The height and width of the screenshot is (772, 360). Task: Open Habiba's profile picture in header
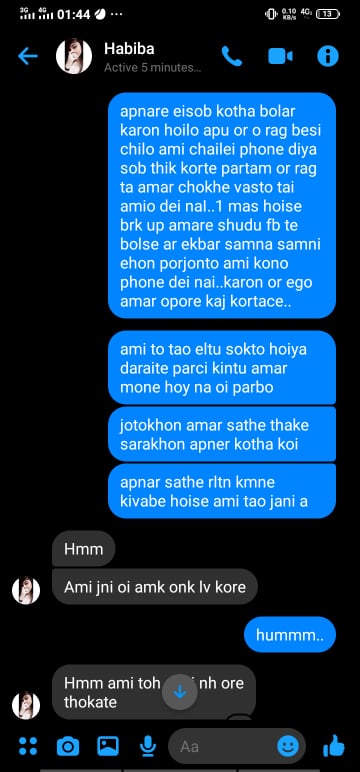pos(74,56)
